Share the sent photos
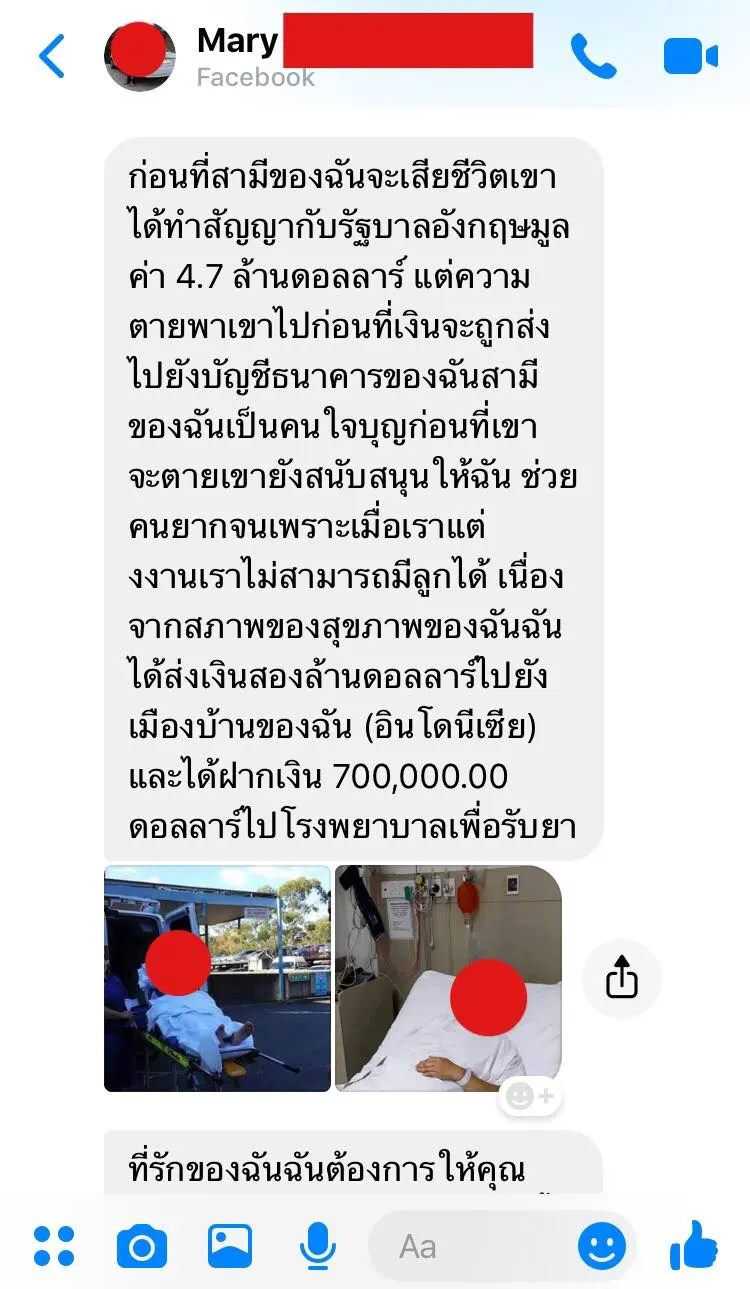The height and width of the screenshot is (1289, 750). tap(621, 978)
